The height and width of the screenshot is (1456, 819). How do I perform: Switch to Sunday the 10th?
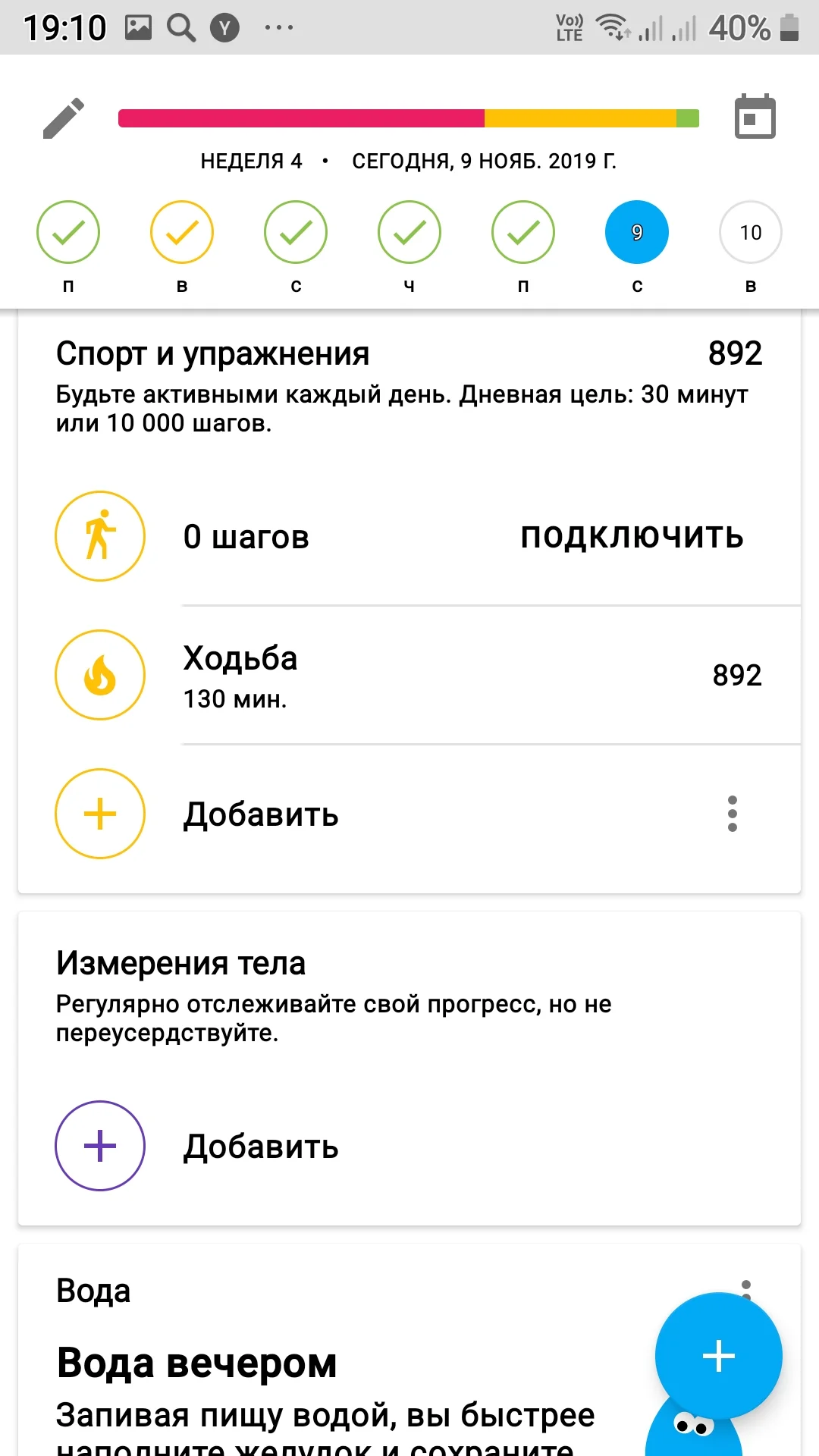coord(750,232)
